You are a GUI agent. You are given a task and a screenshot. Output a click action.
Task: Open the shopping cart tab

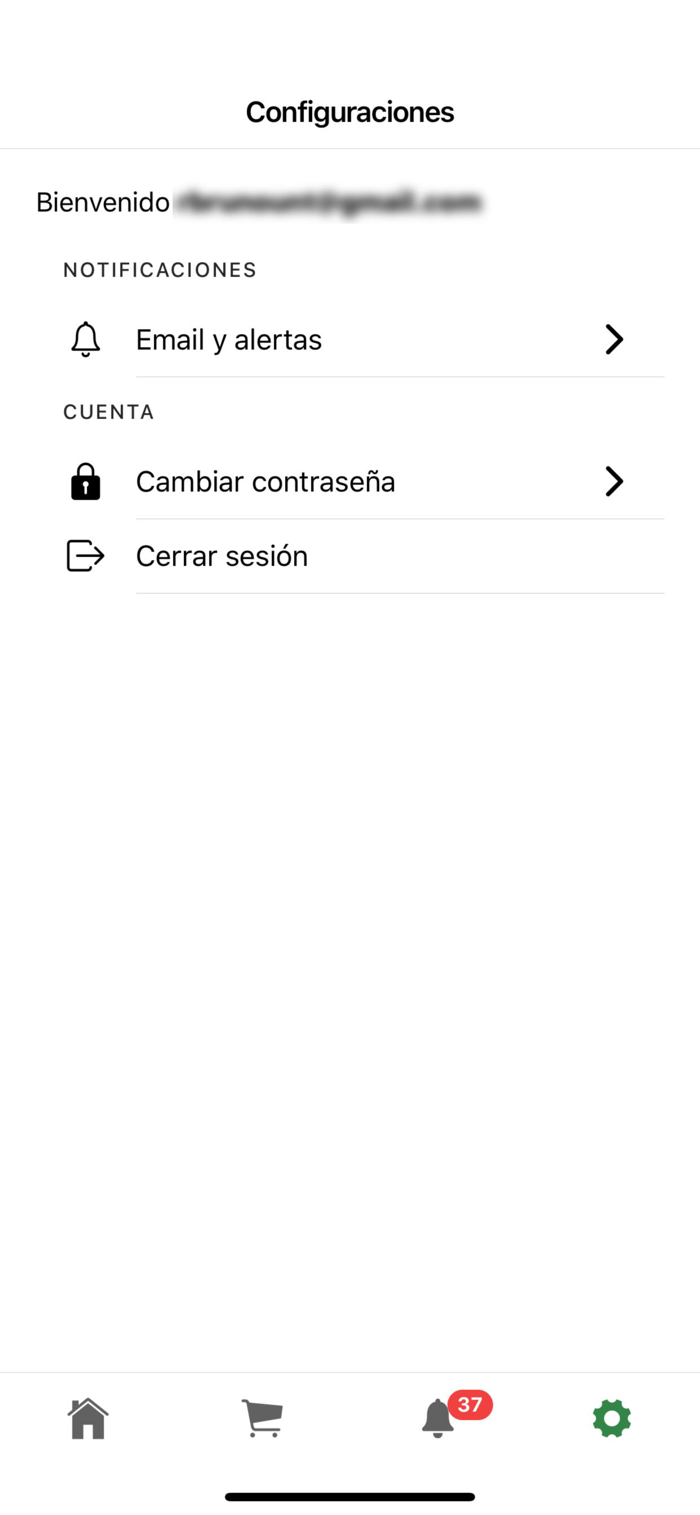pos(263,1418)
